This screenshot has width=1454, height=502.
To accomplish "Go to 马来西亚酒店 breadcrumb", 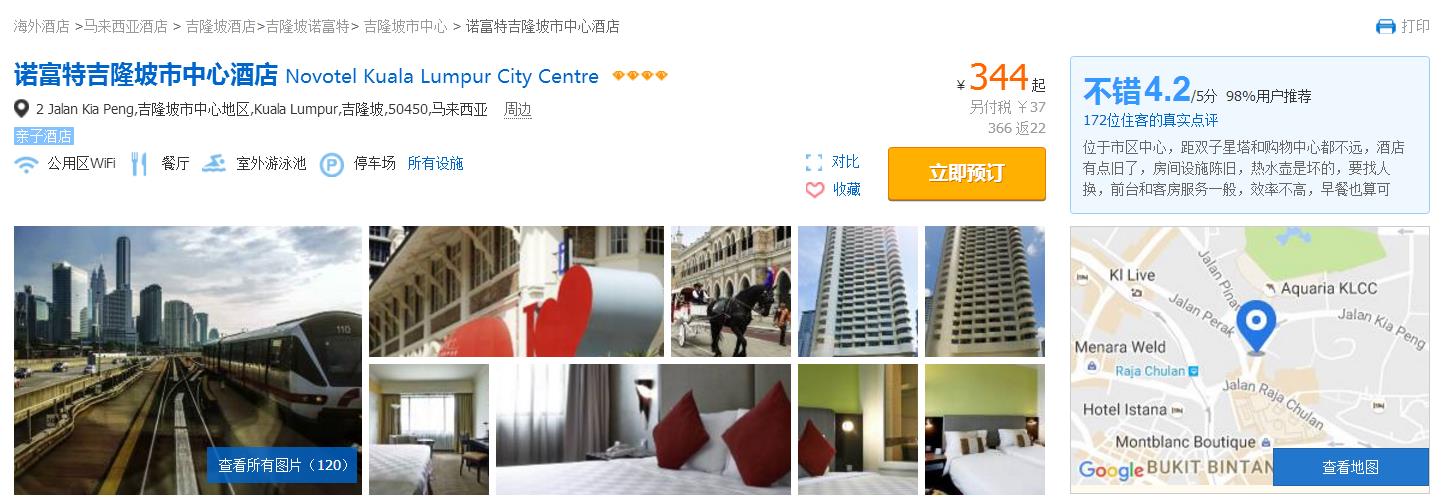I will (x=125, y=27).
